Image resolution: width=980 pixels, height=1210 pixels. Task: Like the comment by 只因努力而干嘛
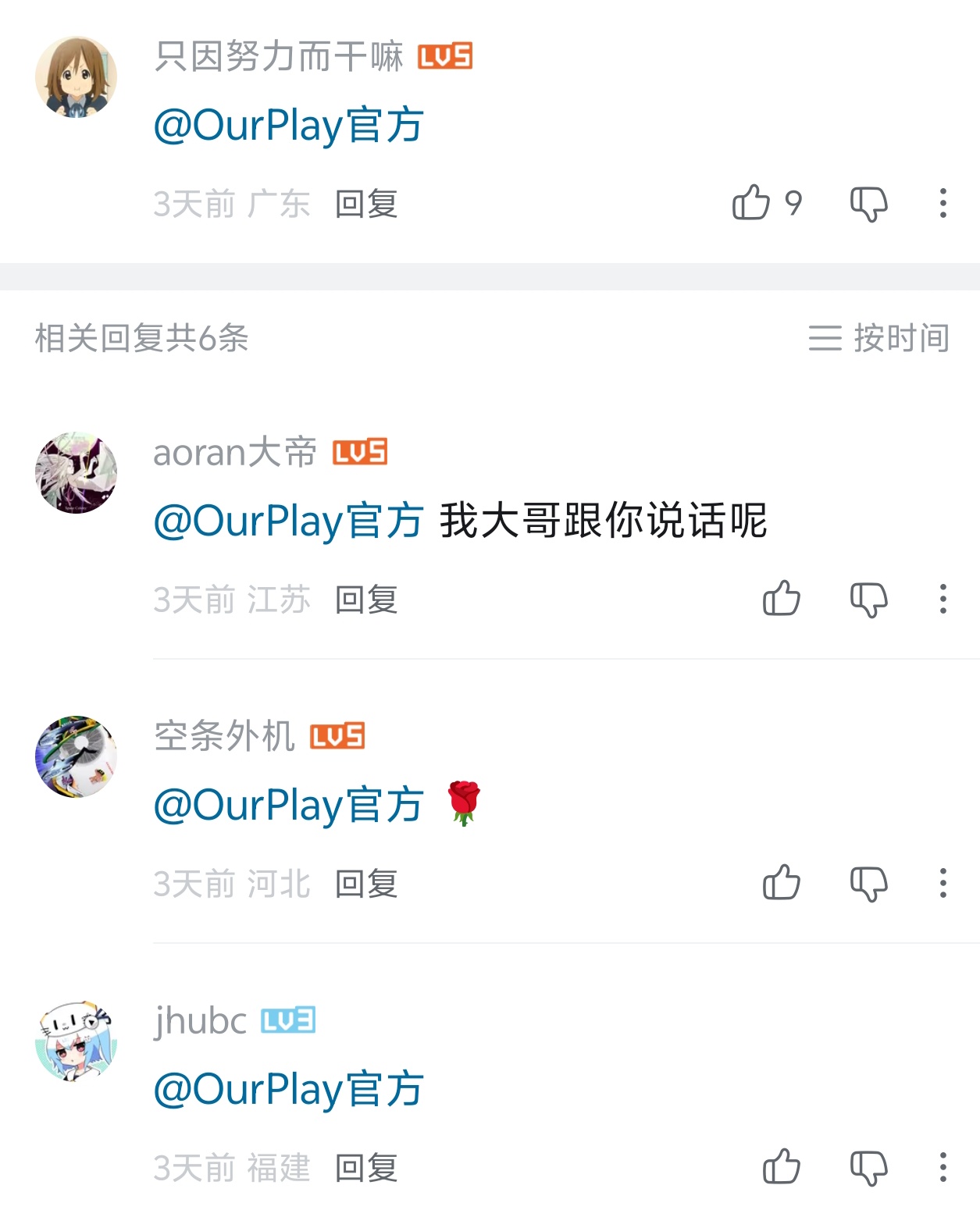pyautogui.click(x=751, y=203)
